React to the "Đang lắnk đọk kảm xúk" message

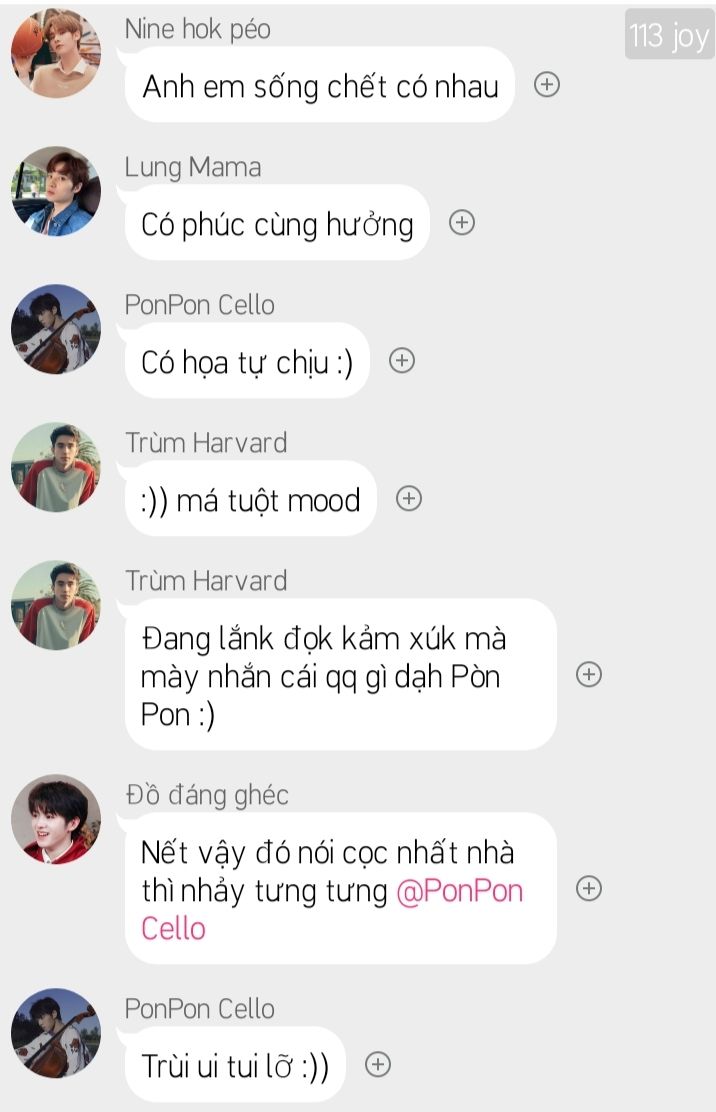pos(589,674)
